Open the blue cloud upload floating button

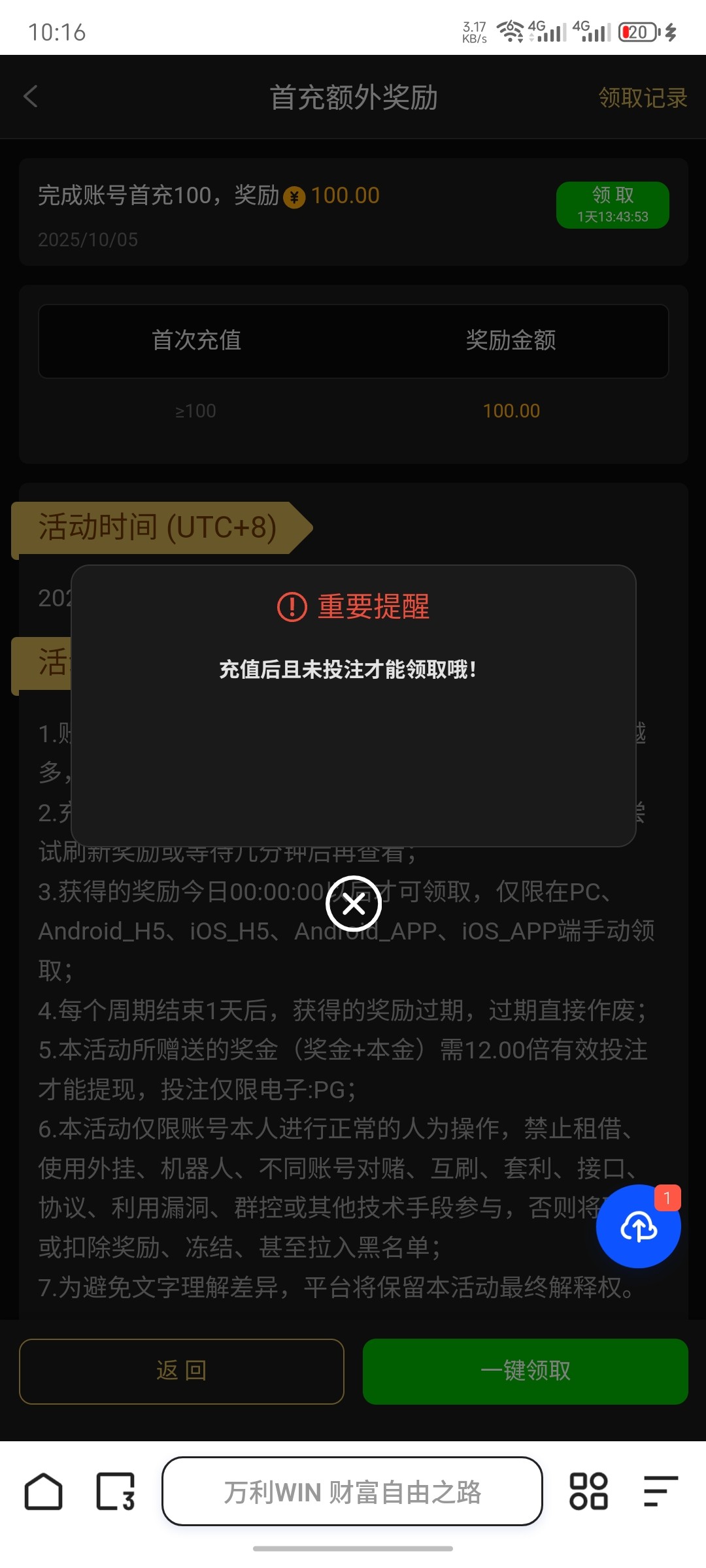tap(638, 1227)
